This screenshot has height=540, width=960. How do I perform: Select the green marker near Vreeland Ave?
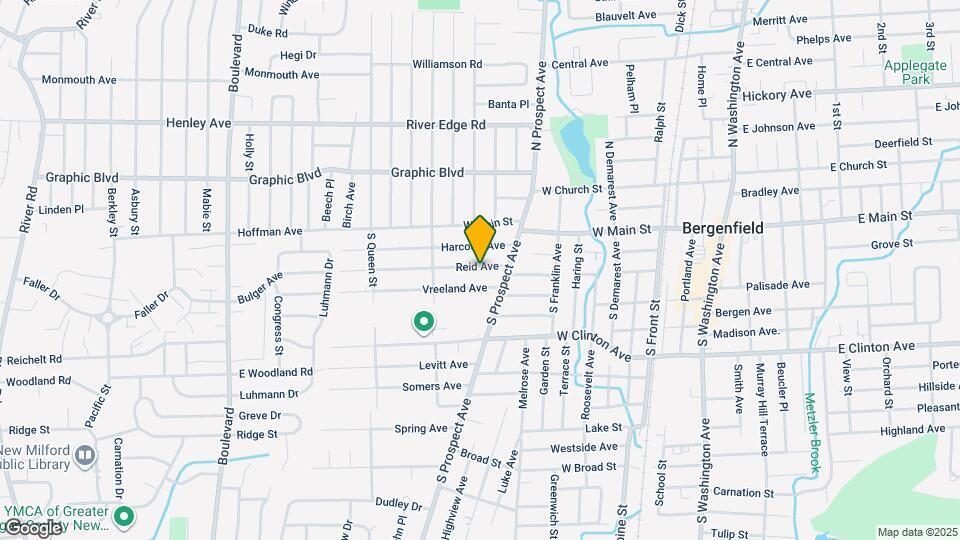[424, 322]
